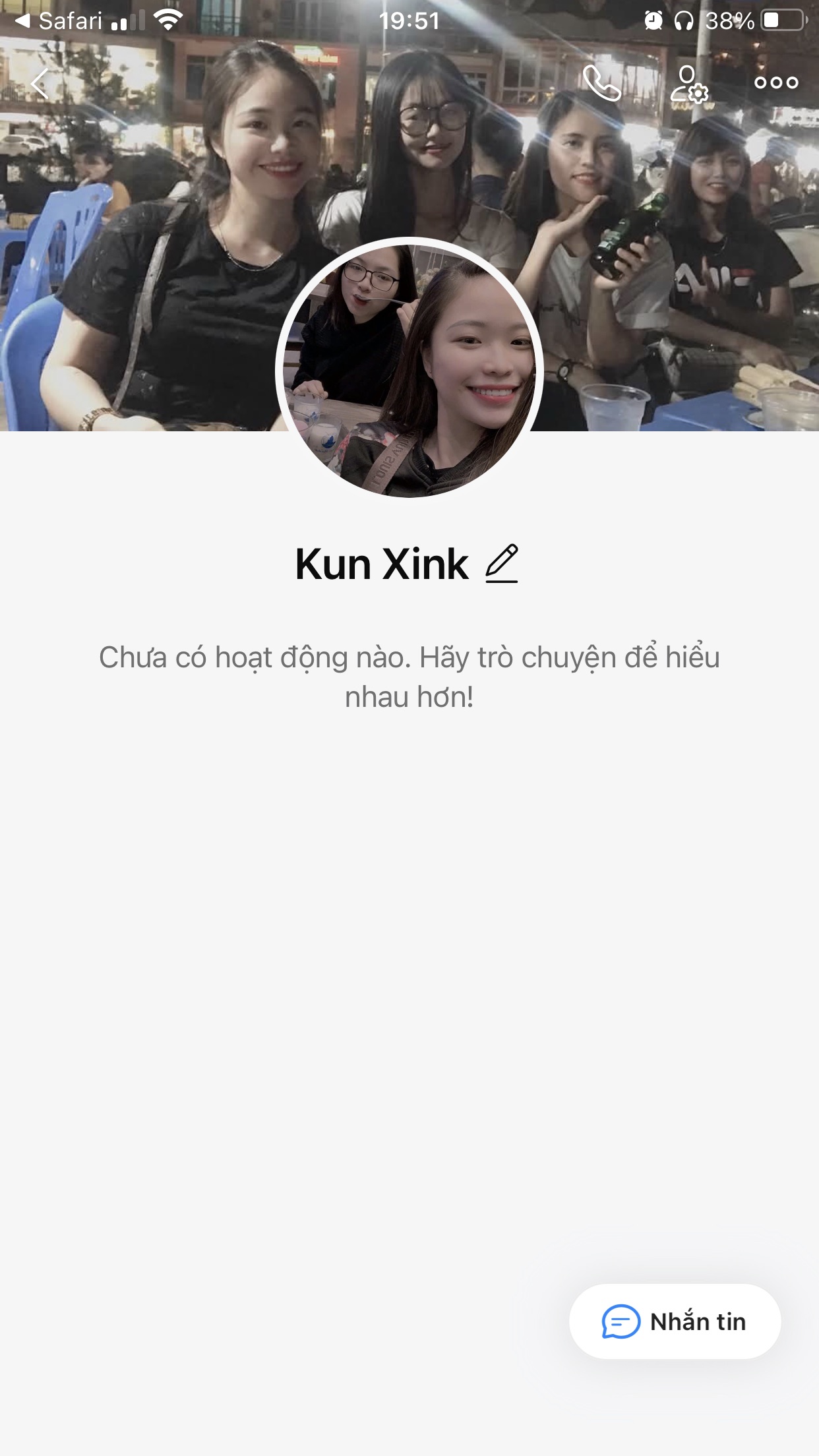Return to Safari from status bar

pyautogui.click(x=59, y=21)
